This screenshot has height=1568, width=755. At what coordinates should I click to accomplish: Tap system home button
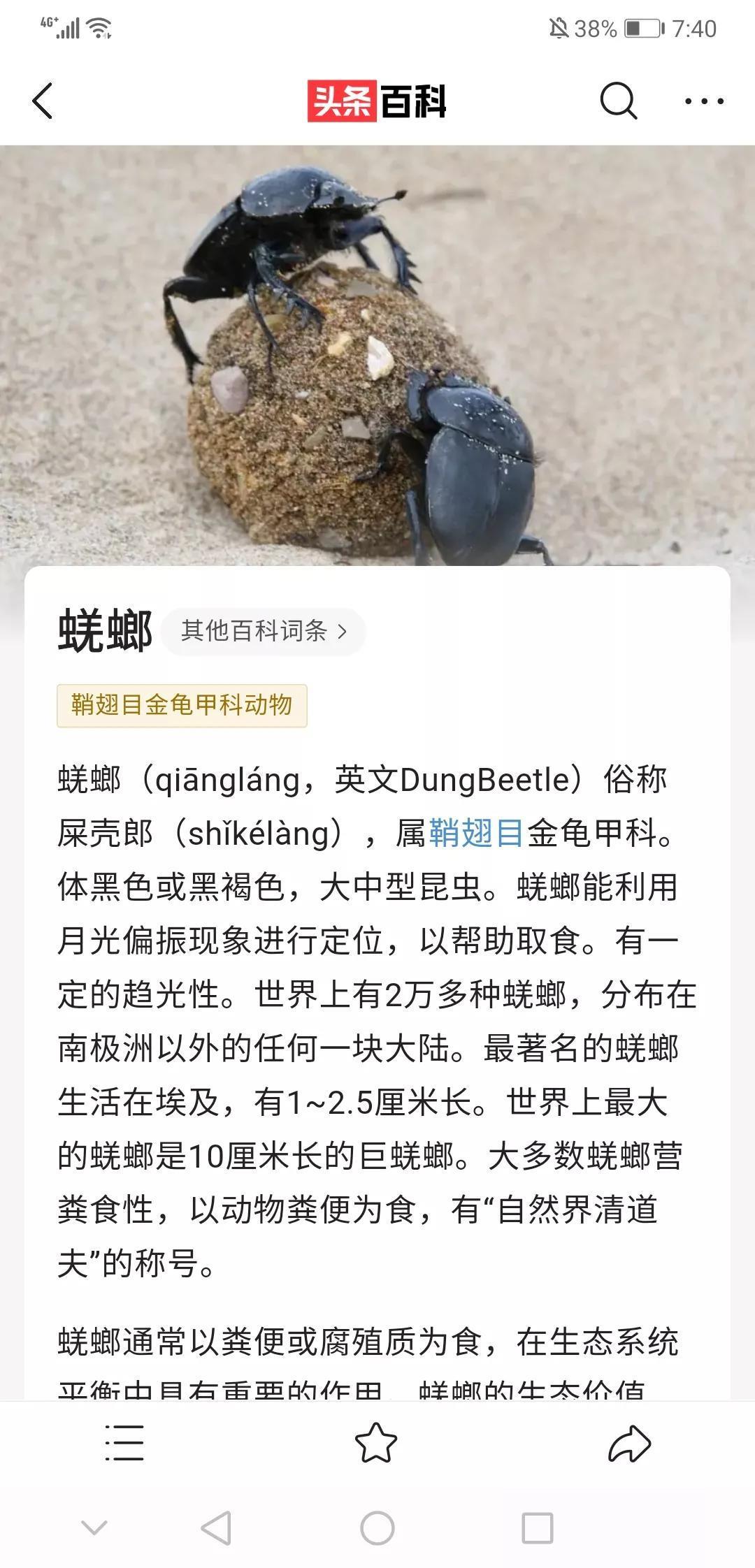(x=377, y=1528)
